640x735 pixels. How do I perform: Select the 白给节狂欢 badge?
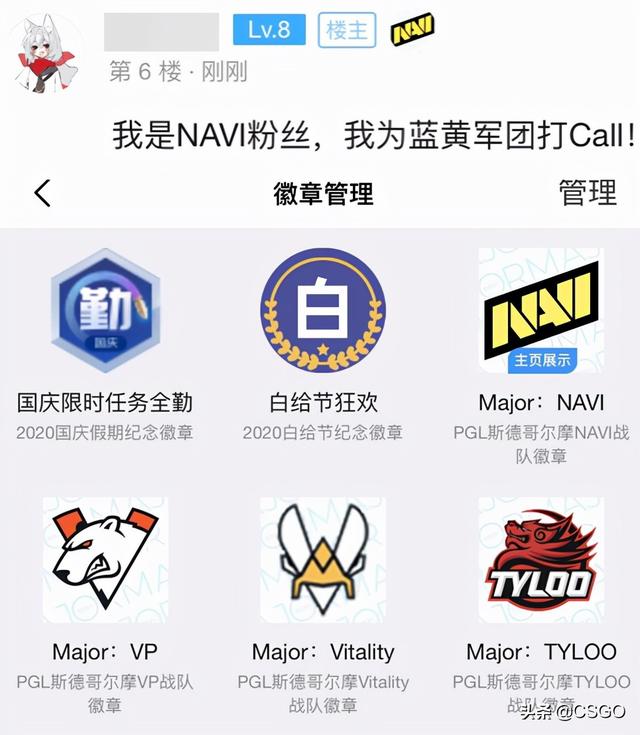pos(322,311)
